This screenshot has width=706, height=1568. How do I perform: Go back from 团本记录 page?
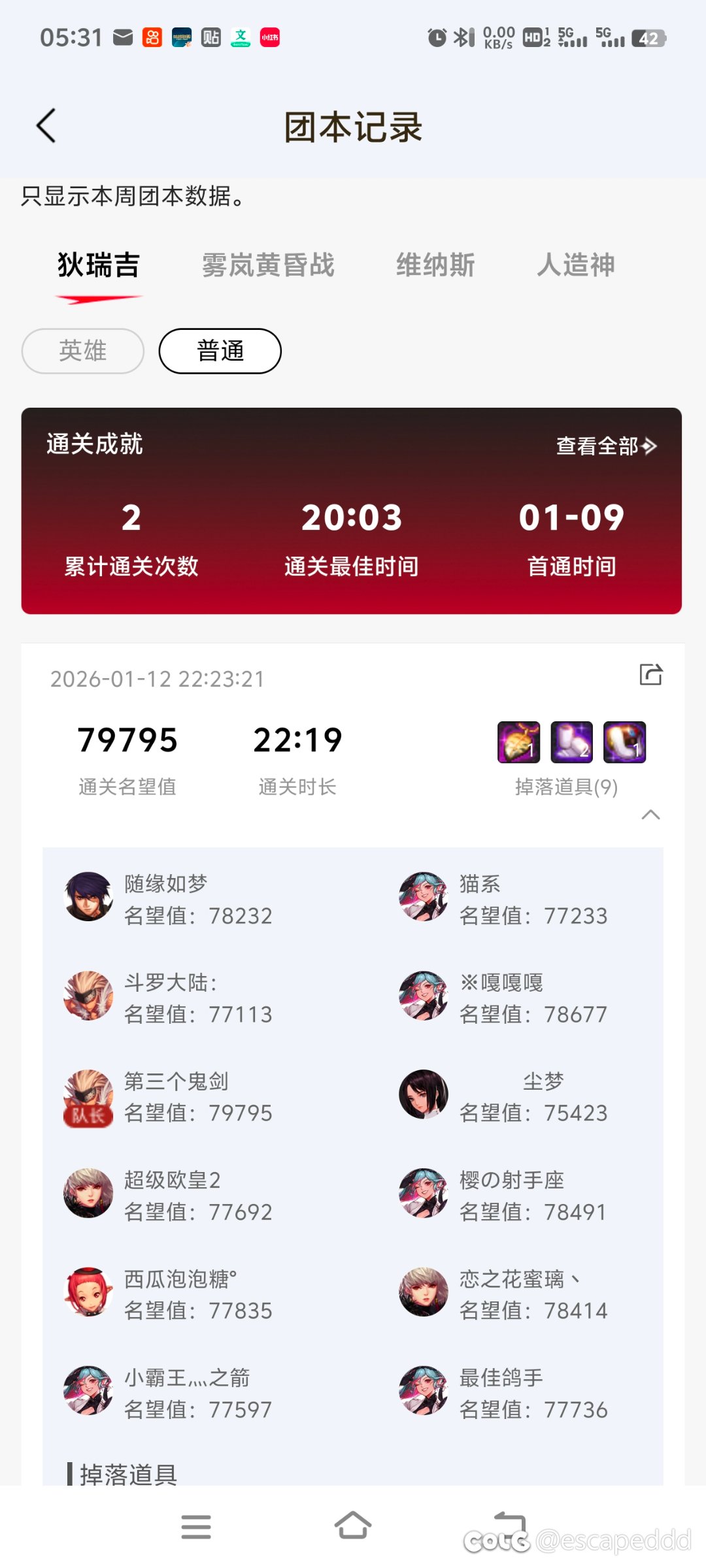point(46,126)
